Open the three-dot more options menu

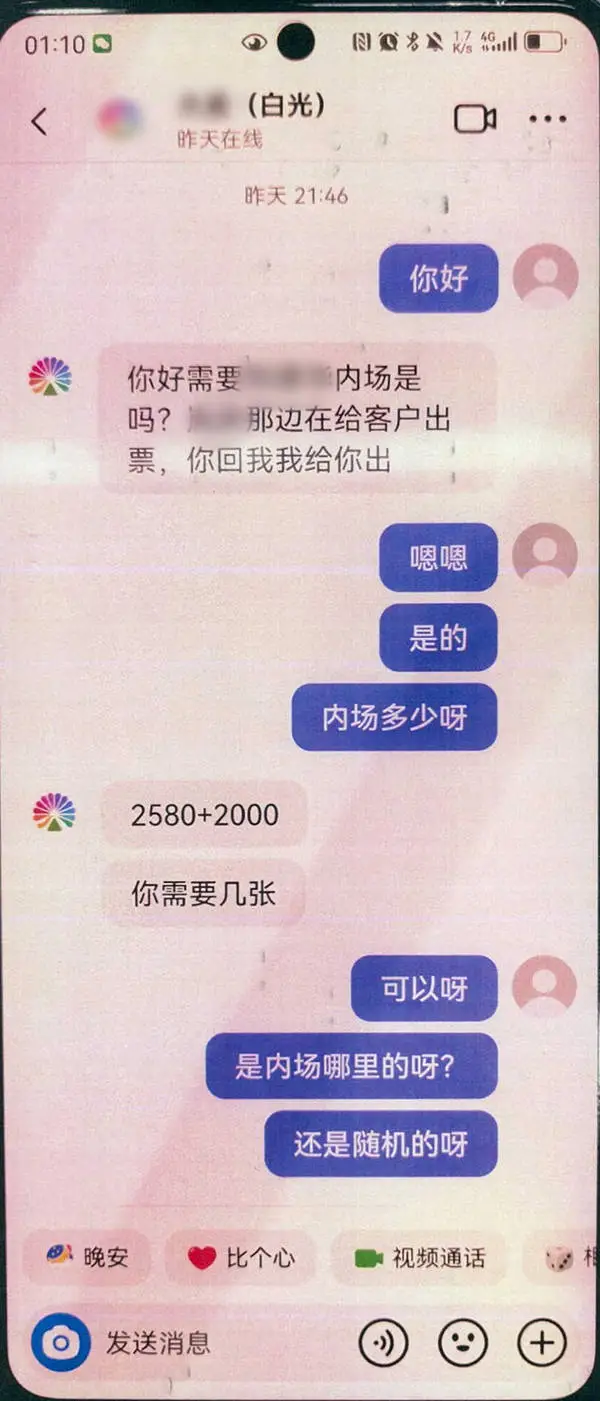[547, 120]
